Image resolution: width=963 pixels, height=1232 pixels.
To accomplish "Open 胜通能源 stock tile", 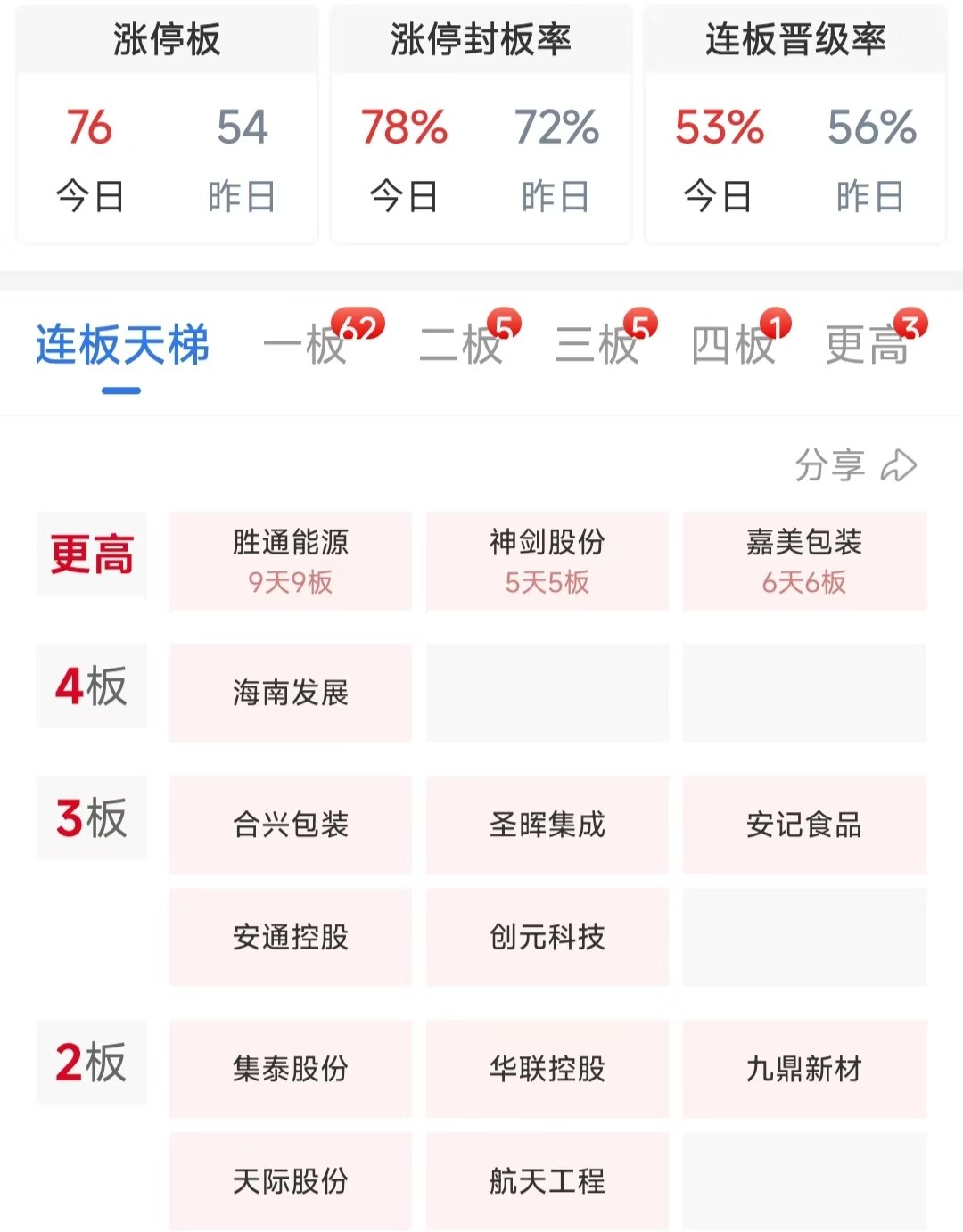I will click(291, 561).
